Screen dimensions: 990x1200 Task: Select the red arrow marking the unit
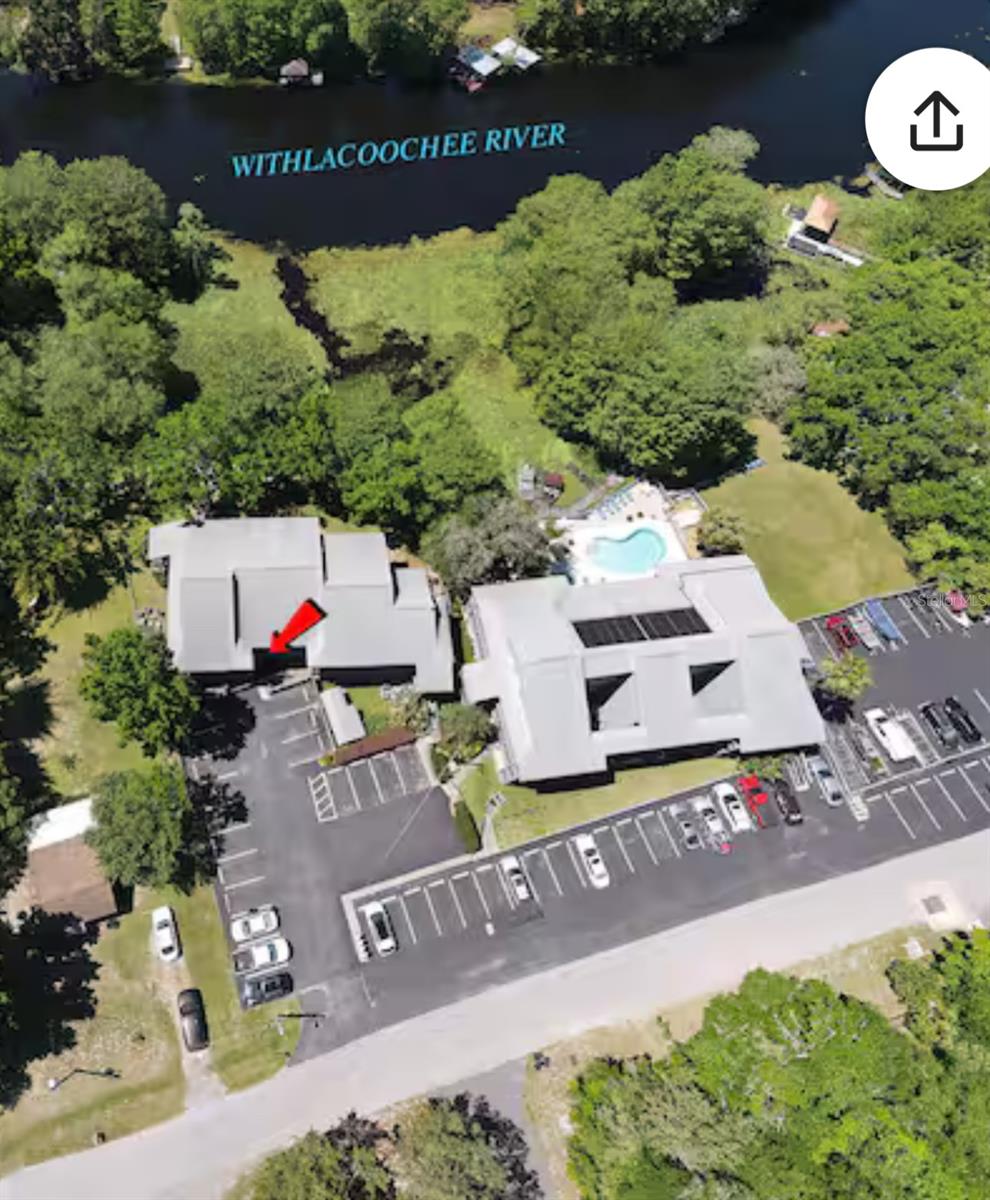coord(293,626)
